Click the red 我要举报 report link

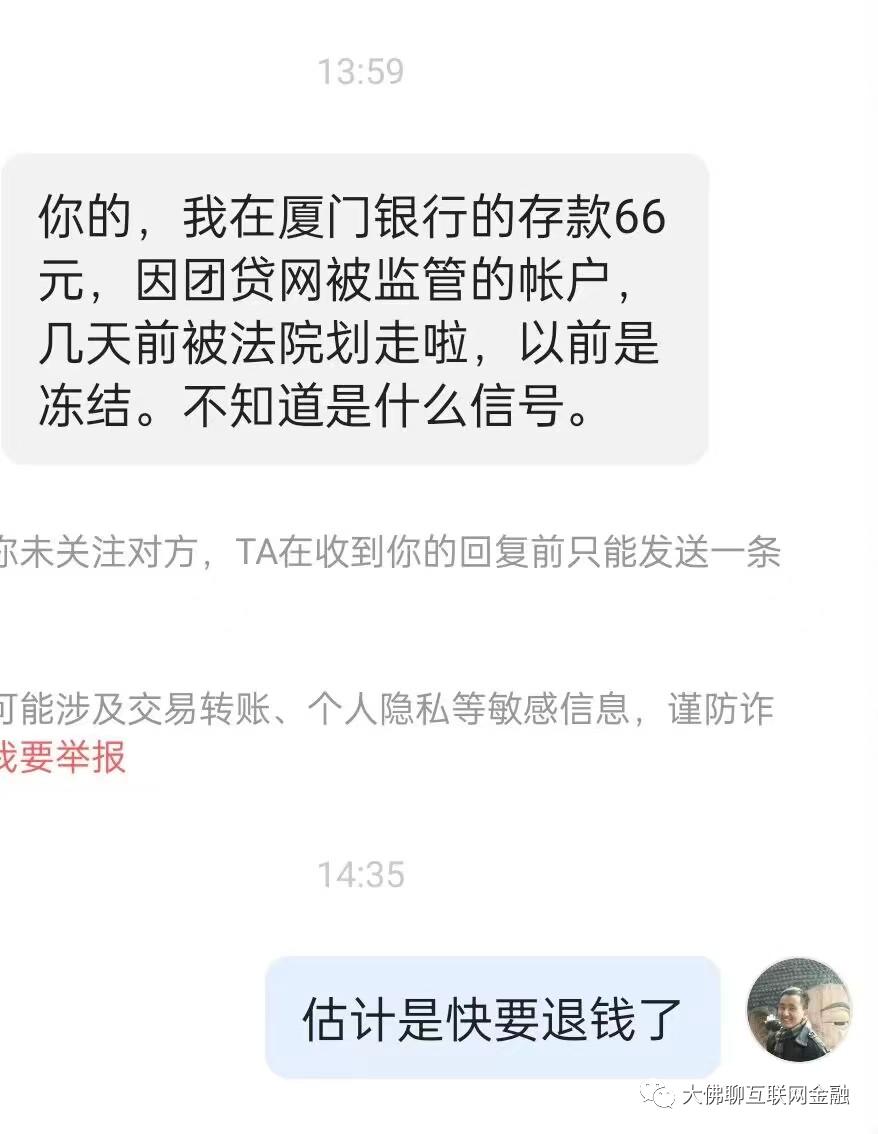[x=60, y=760]
